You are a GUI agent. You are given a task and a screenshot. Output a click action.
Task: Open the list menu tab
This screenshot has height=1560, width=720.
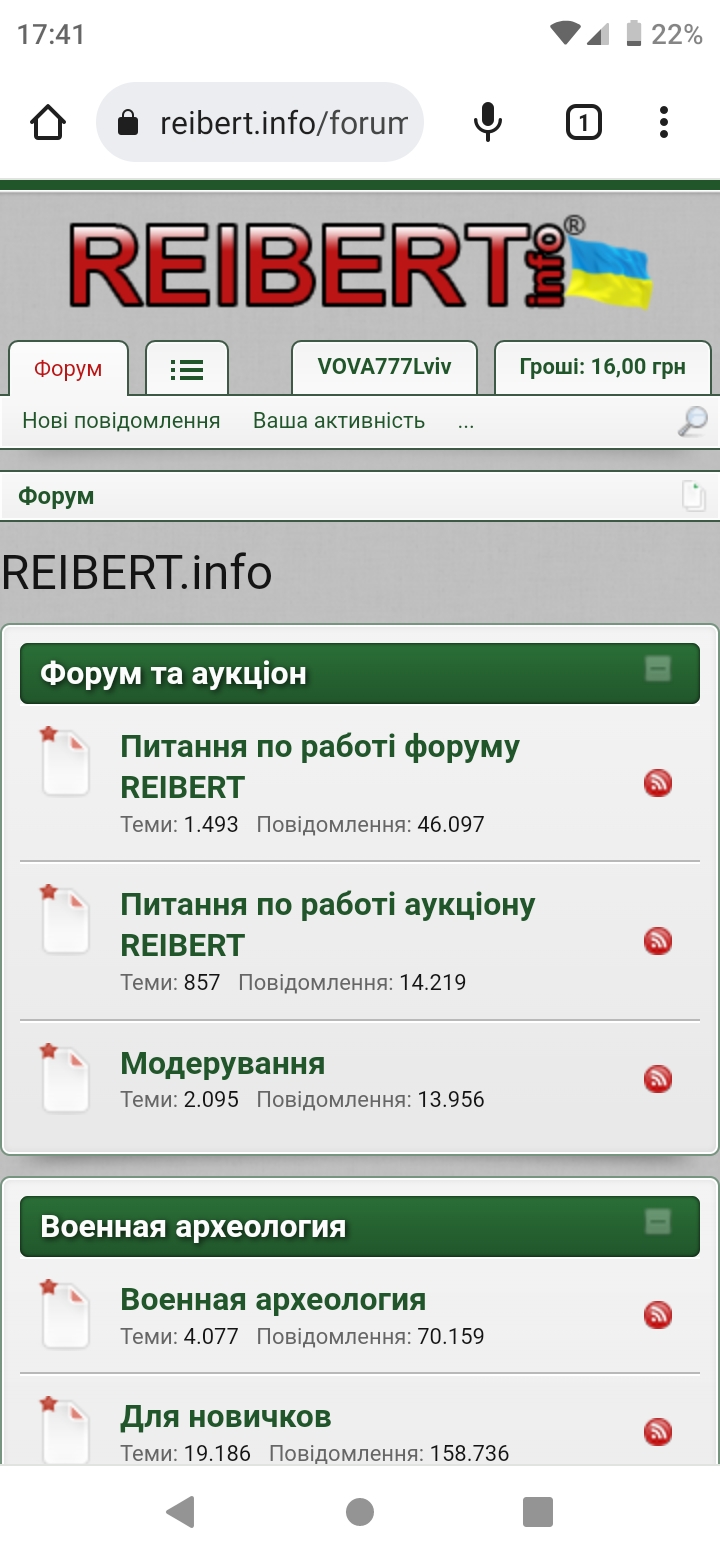[187, 369]
